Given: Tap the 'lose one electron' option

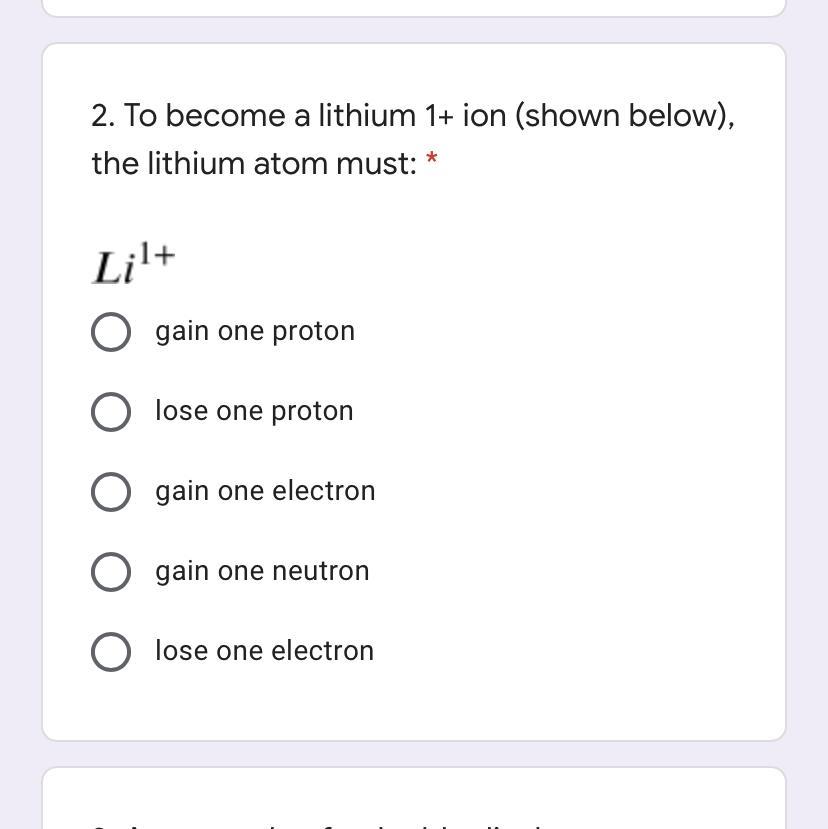Looking at the screenshot, I should [110, 652].
